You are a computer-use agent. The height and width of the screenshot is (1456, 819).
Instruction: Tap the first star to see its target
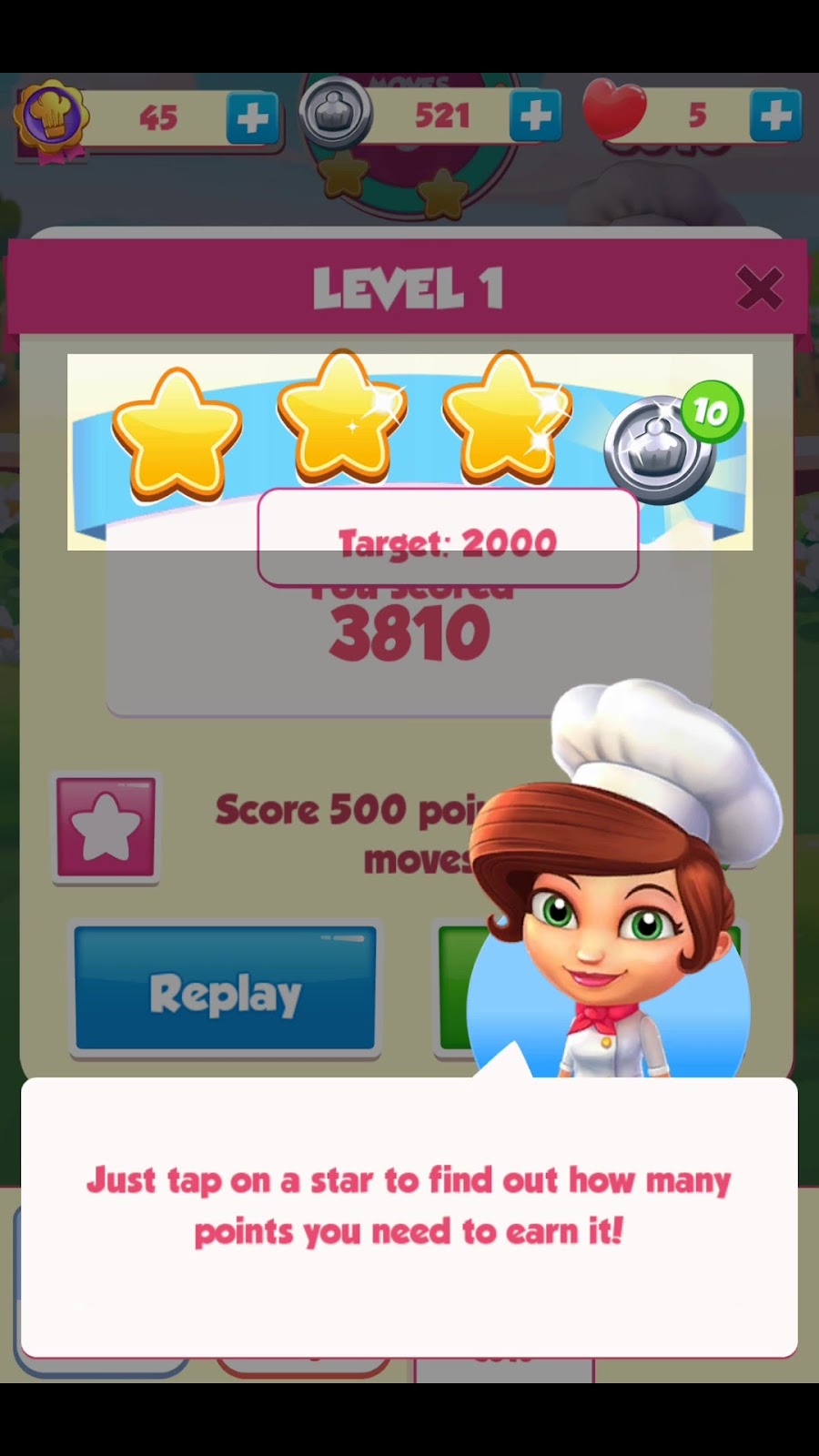pos(177,435)
